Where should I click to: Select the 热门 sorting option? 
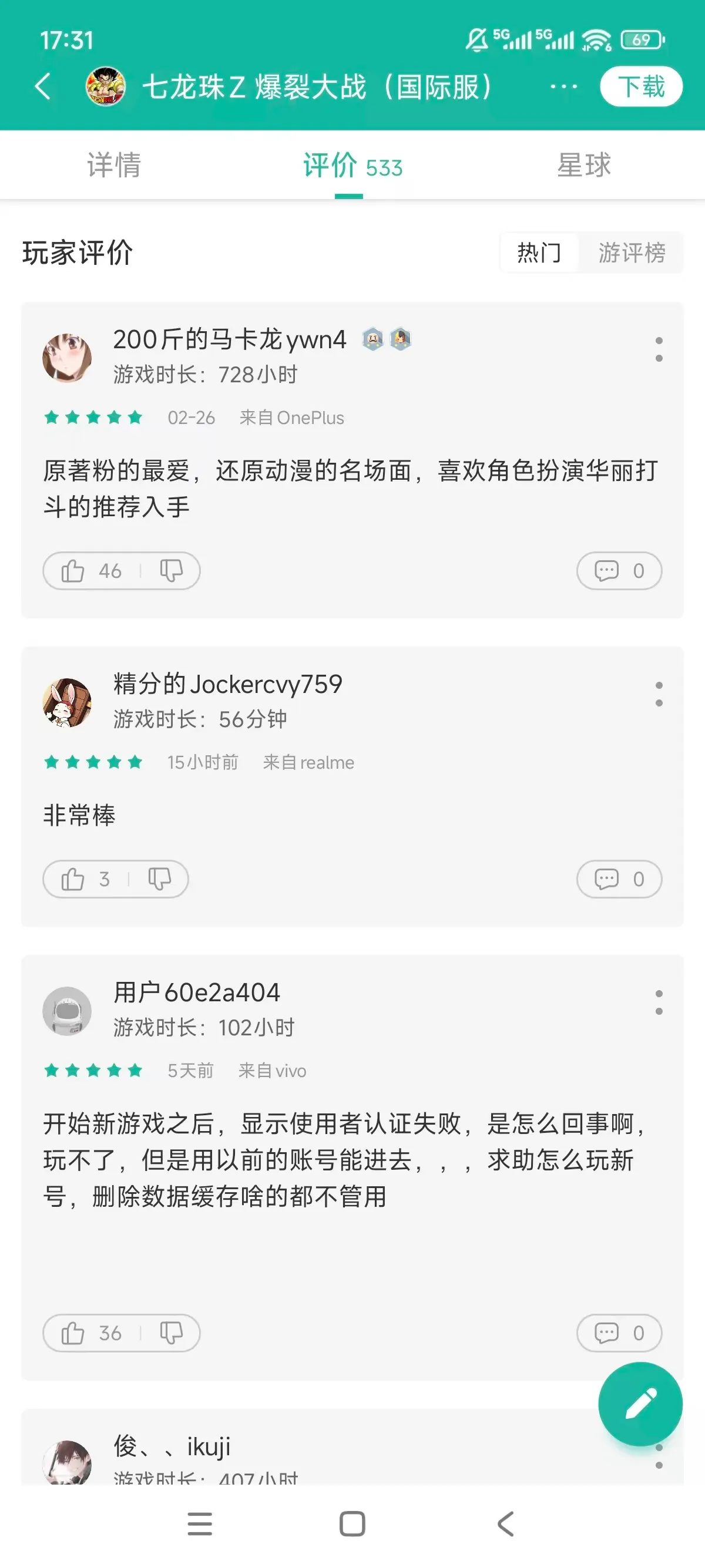pos(539,253)
